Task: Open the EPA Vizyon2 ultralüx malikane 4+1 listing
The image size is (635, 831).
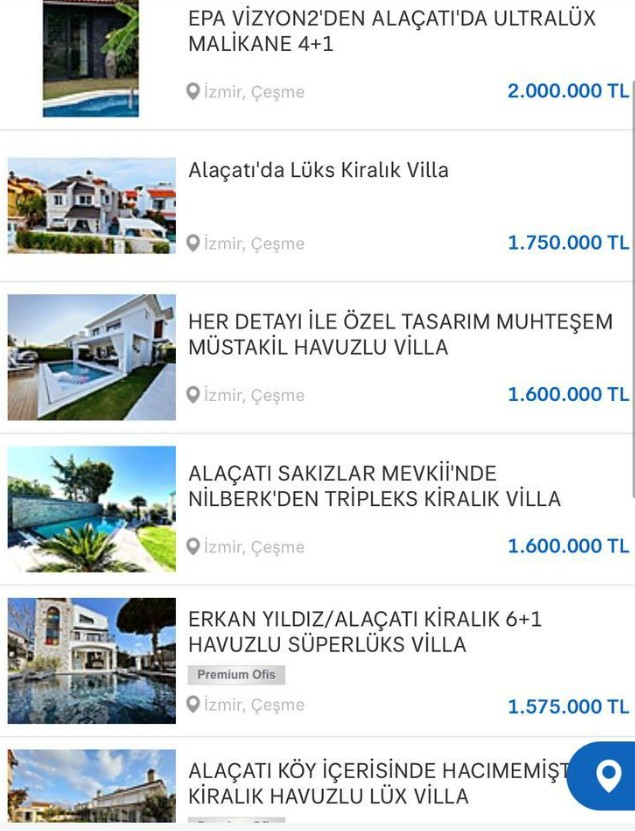Action: pos(391,31)
